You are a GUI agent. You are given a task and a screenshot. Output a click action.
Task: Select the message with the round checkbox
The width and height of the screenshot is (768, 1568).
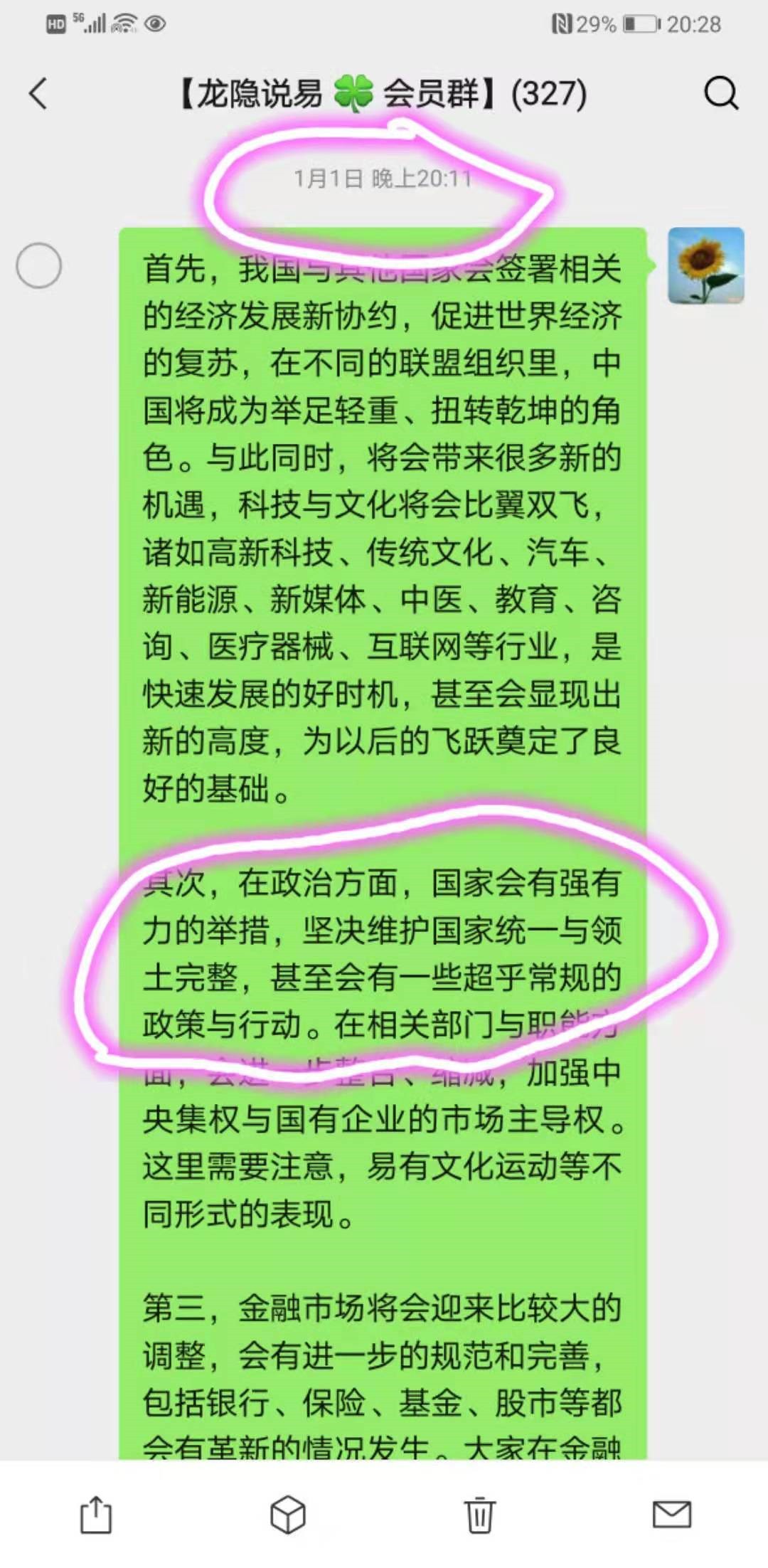pyautogui.click(x=39, y=266)
